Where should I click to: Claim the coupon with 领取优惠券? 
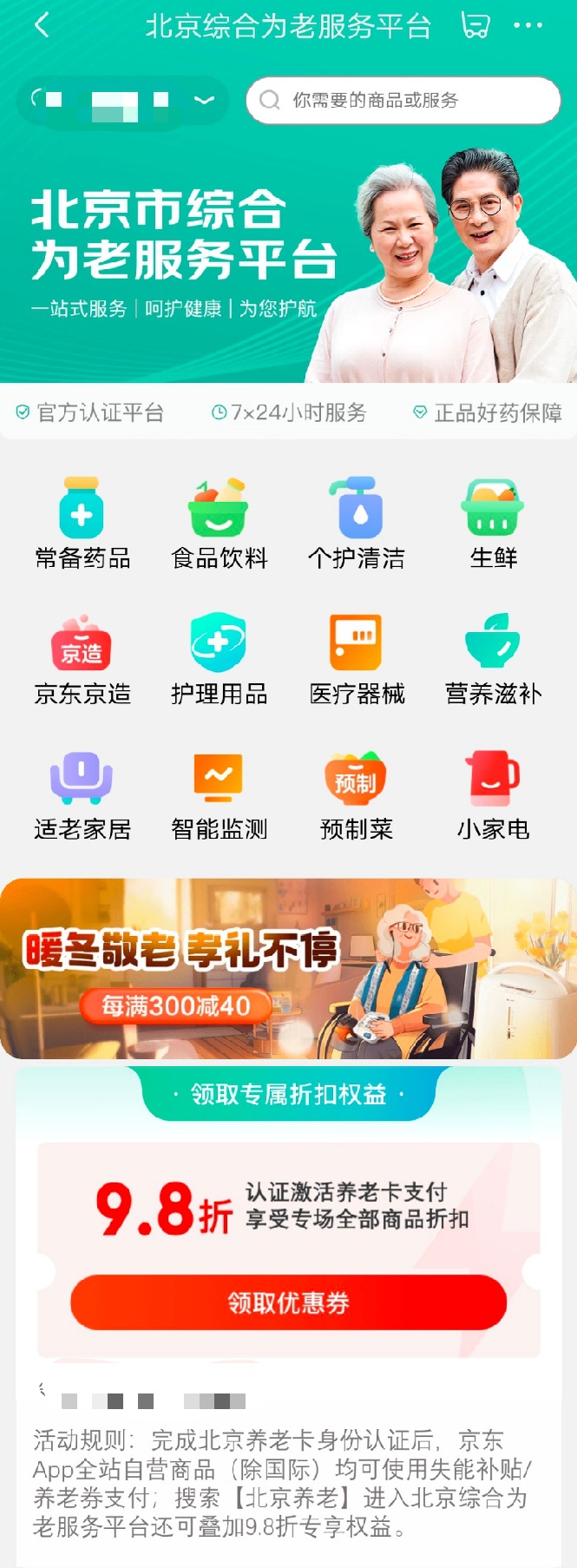point(288,1302)
